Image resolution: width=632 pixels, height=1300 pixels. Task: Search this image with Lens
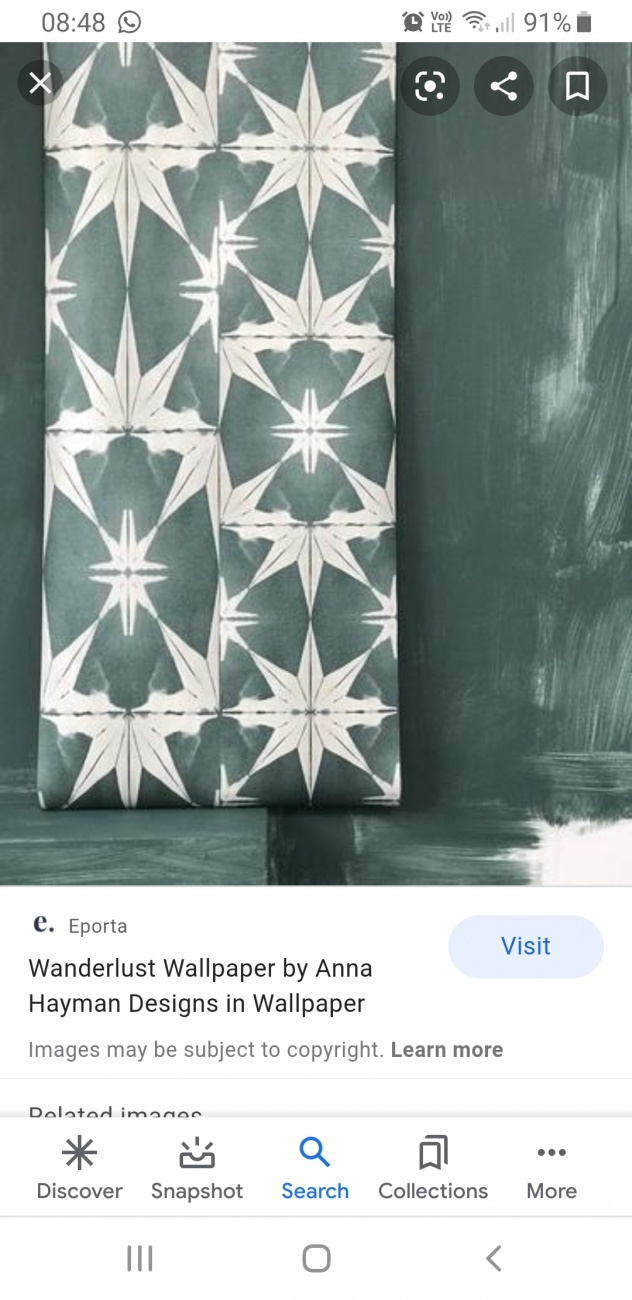click(429, 86)
